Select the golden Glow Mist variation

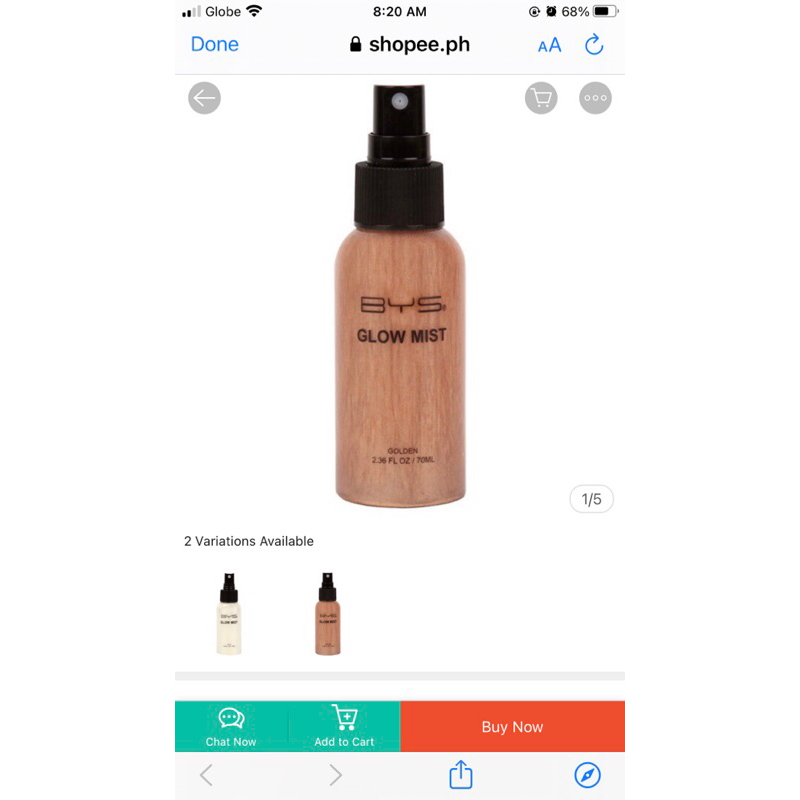point(328,613)
